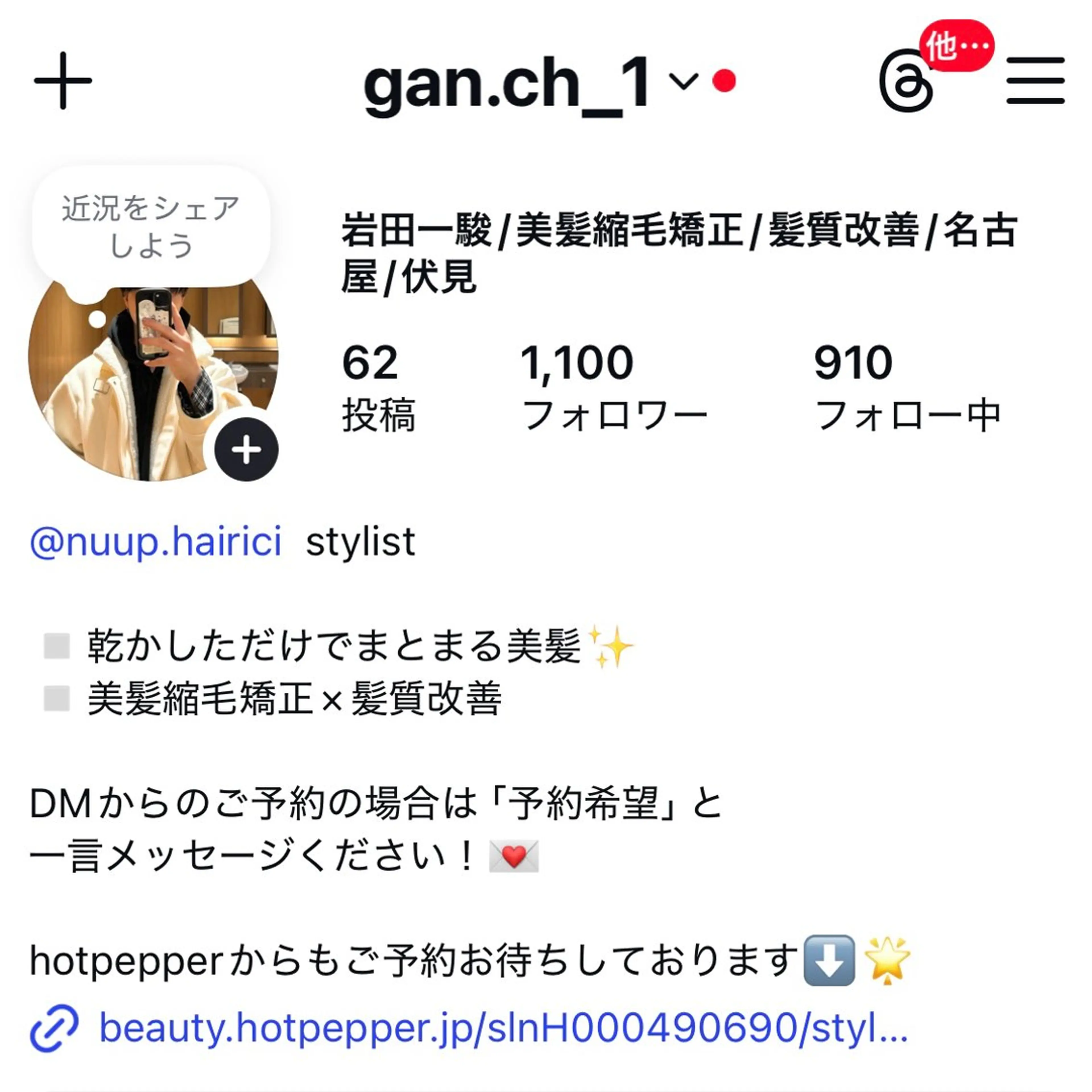This screenshot has height=1092, width=1092.
Task: Open the 910 フォロー中 following list
Action: (907, 387)
